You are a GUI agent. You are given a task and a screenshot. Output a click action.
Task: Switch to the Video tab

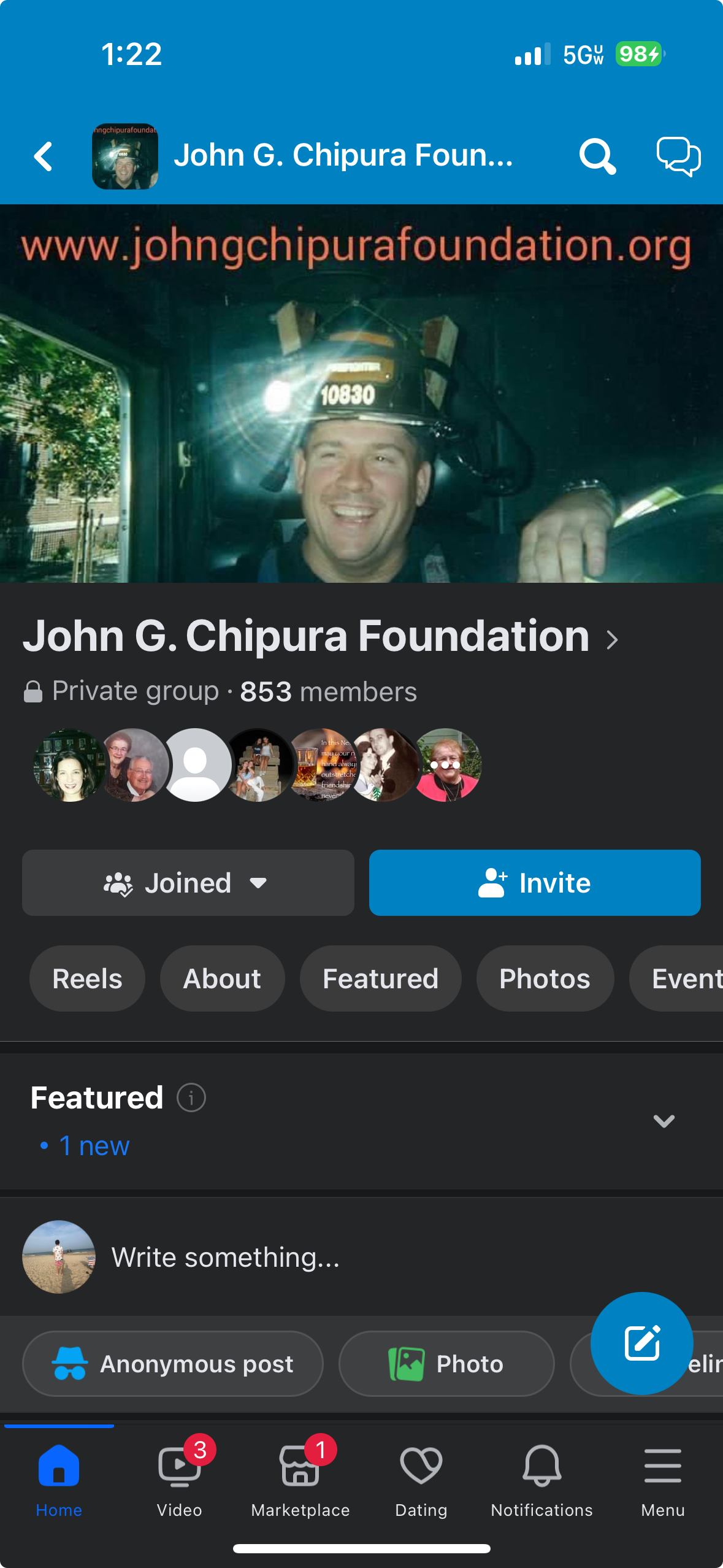179,1478
